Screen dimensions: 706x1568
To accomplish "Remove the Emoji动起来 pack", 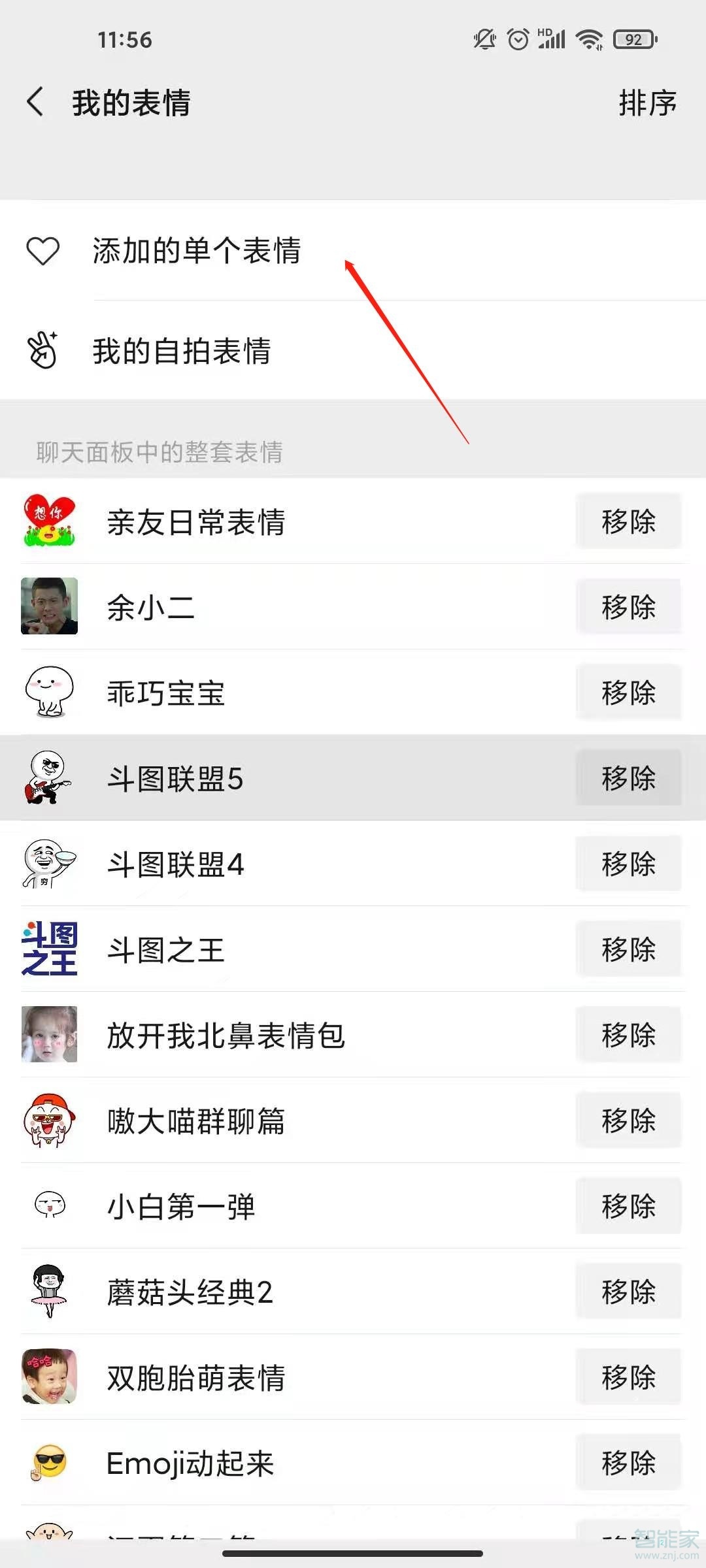I will [x=628, y=1462].
